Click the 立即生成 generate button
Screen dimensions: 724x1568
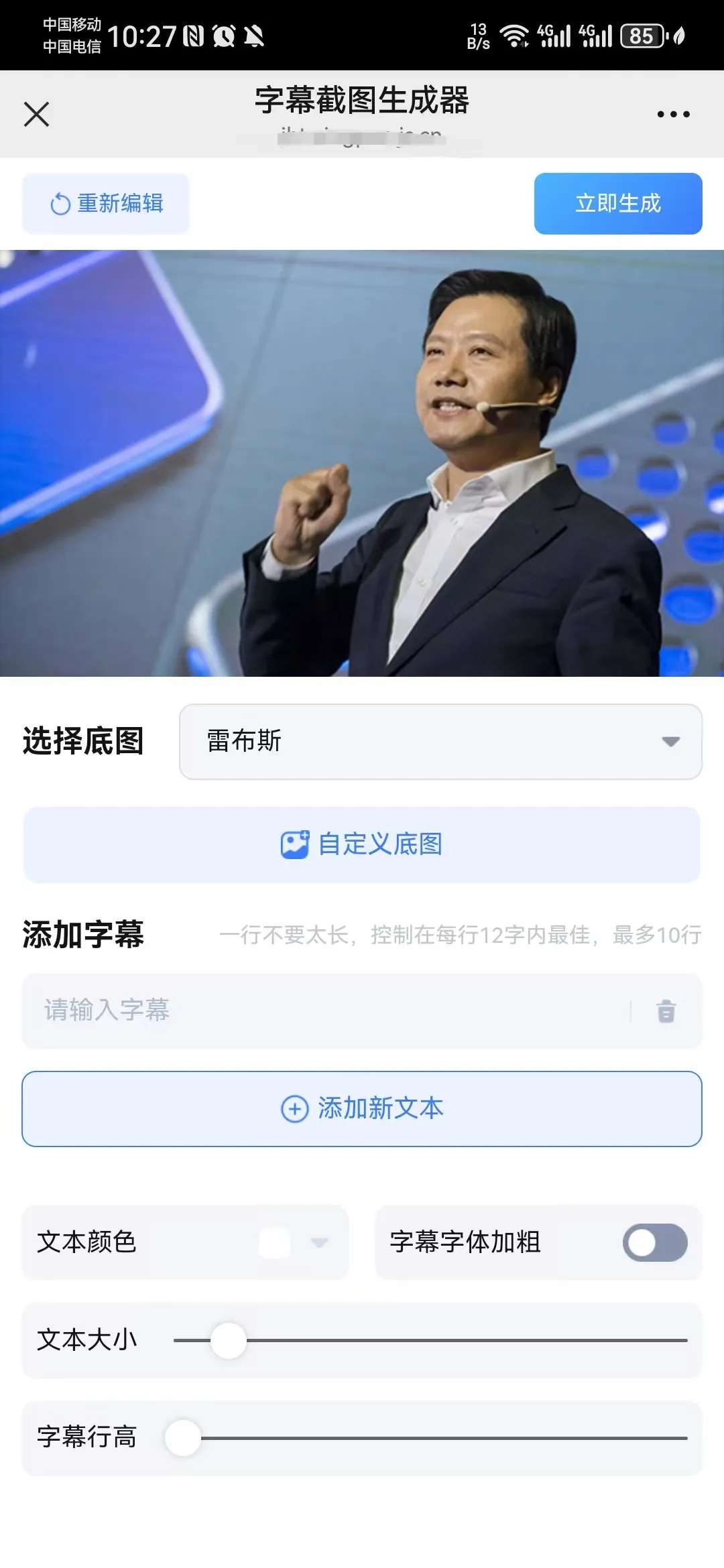[617, 204]
